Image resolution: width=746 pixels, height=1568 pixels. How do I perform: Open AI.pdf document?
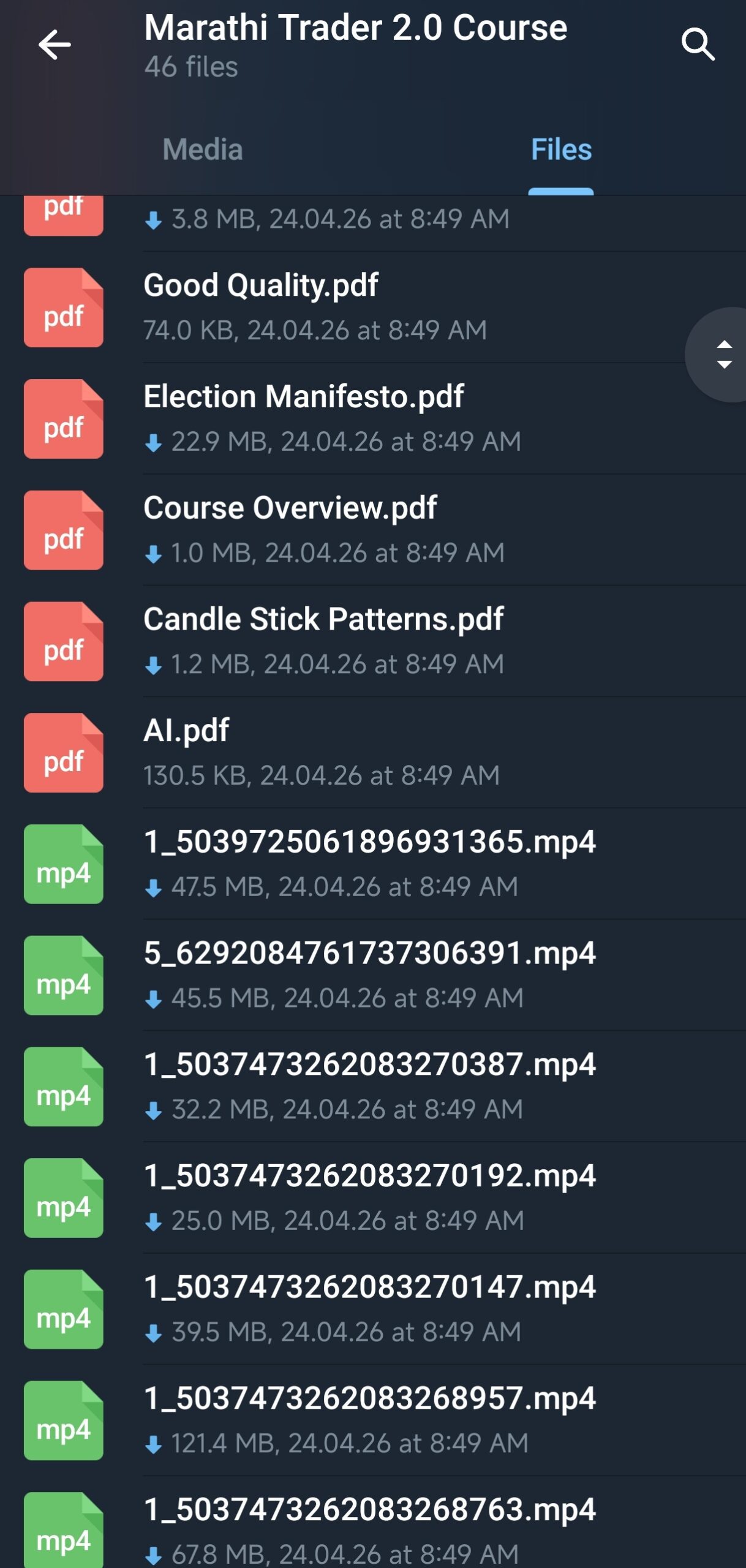pyautogui.click(x=186, y=731)
